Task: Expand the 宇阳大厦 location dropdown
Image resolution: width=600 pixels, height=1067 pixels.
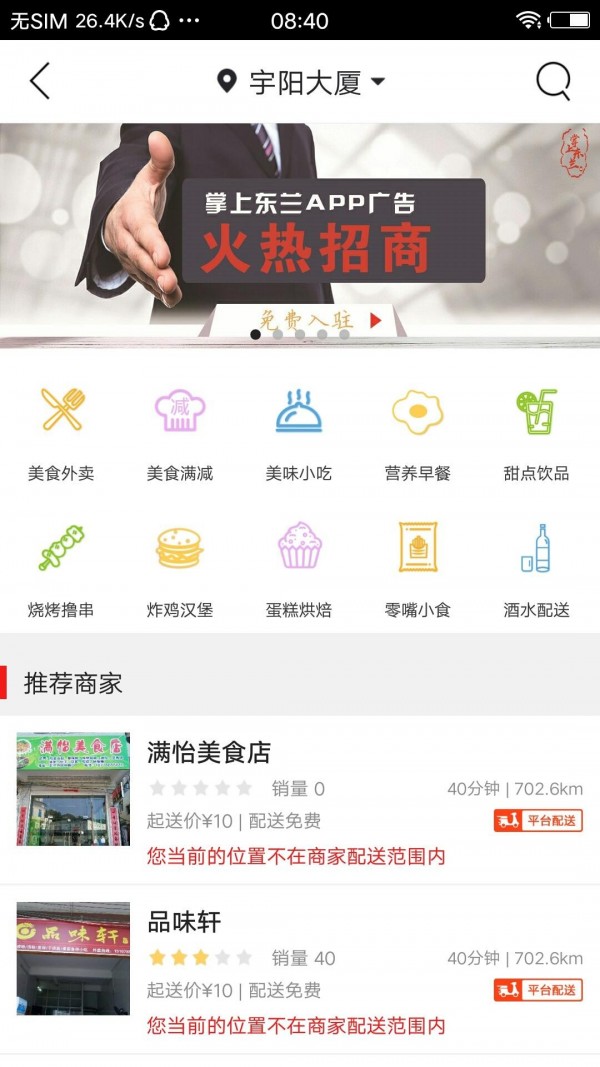Action: coord(302,82)
